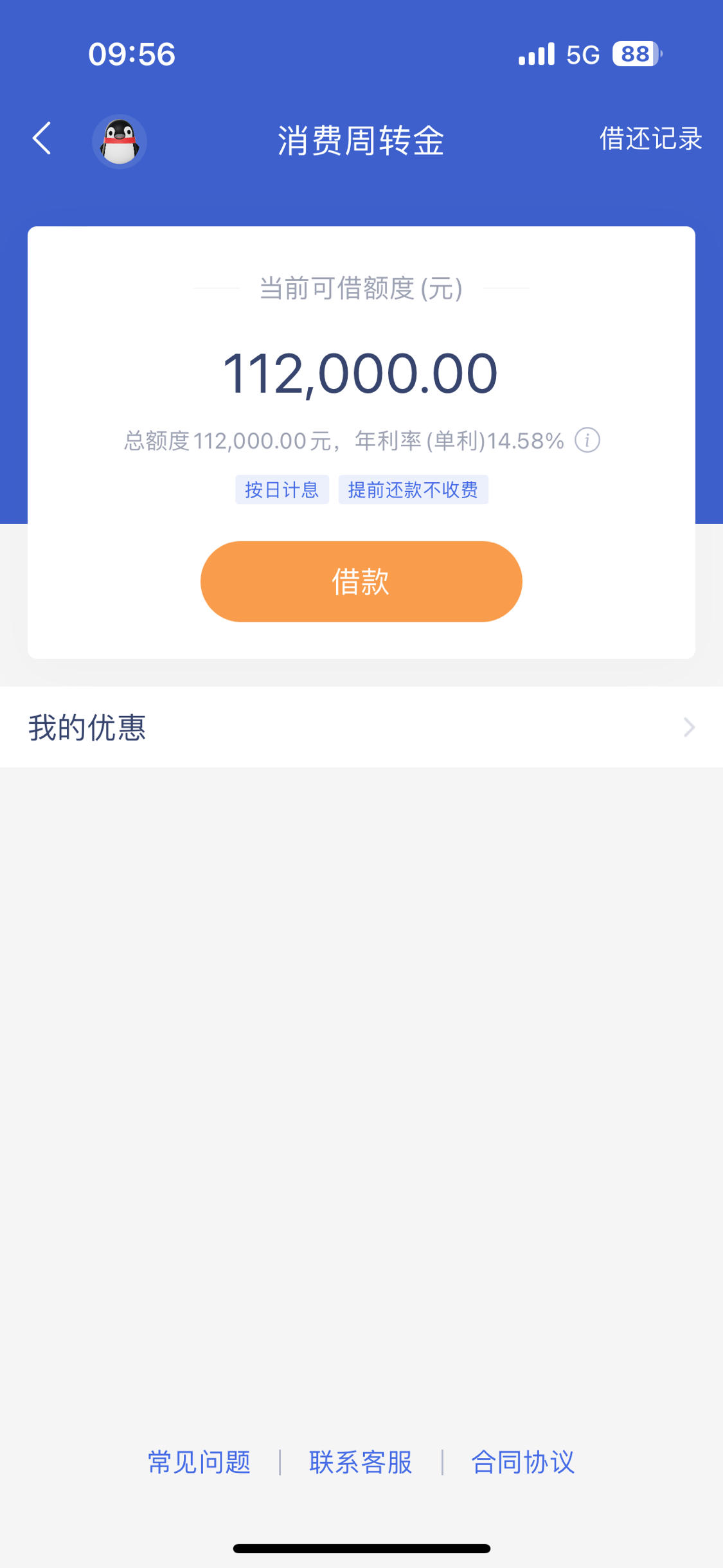Tap the orange 借款 button
This screenshot has width=723, height=1568.
tap(361, 581)
